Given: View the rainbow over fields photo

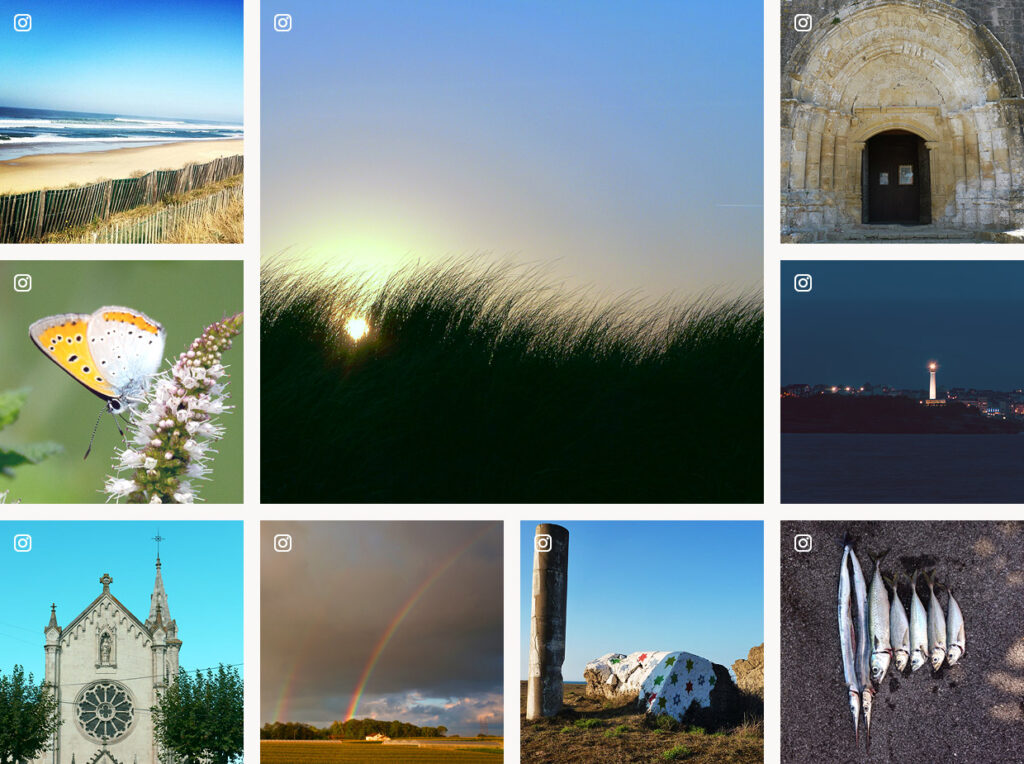Looking at the screenshot, I should tap(381, 641).
